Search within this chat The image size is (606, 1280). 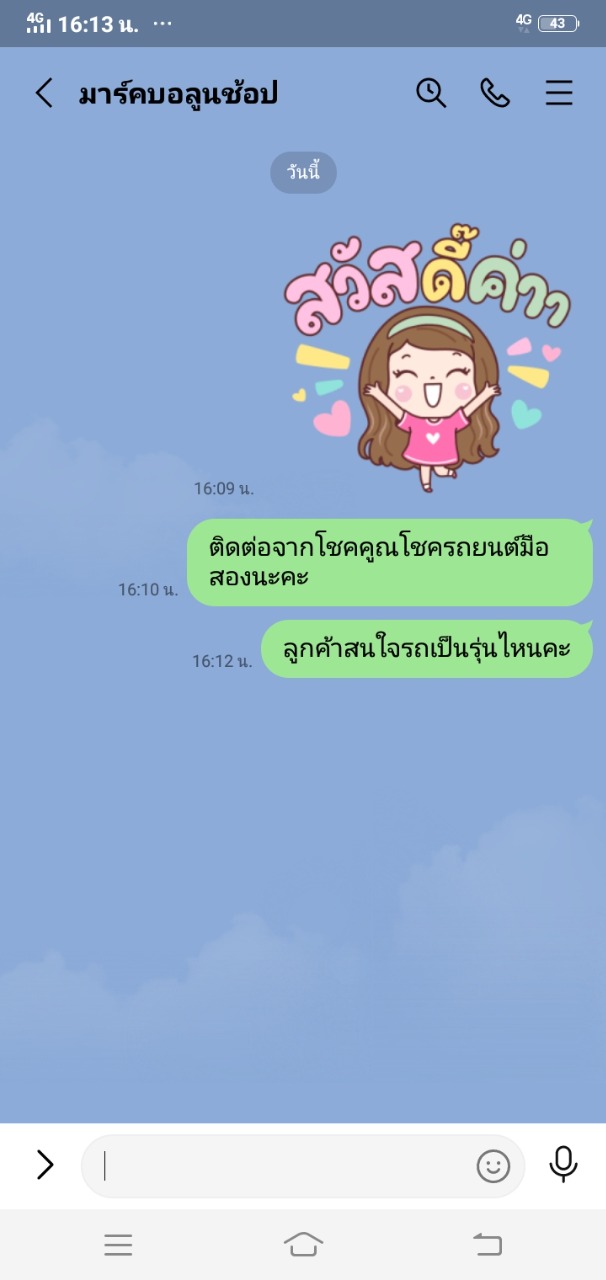point(431,93)
